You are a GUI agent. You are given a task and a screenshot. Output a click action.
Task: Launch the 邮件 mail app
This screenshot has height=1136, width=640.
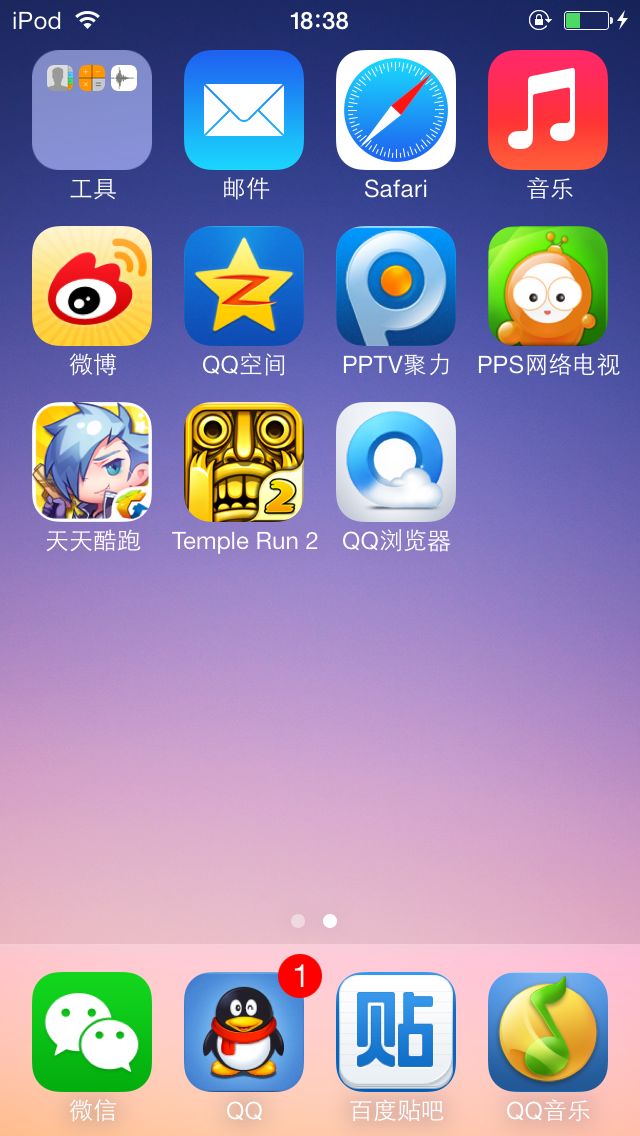(x=244, y=110)
